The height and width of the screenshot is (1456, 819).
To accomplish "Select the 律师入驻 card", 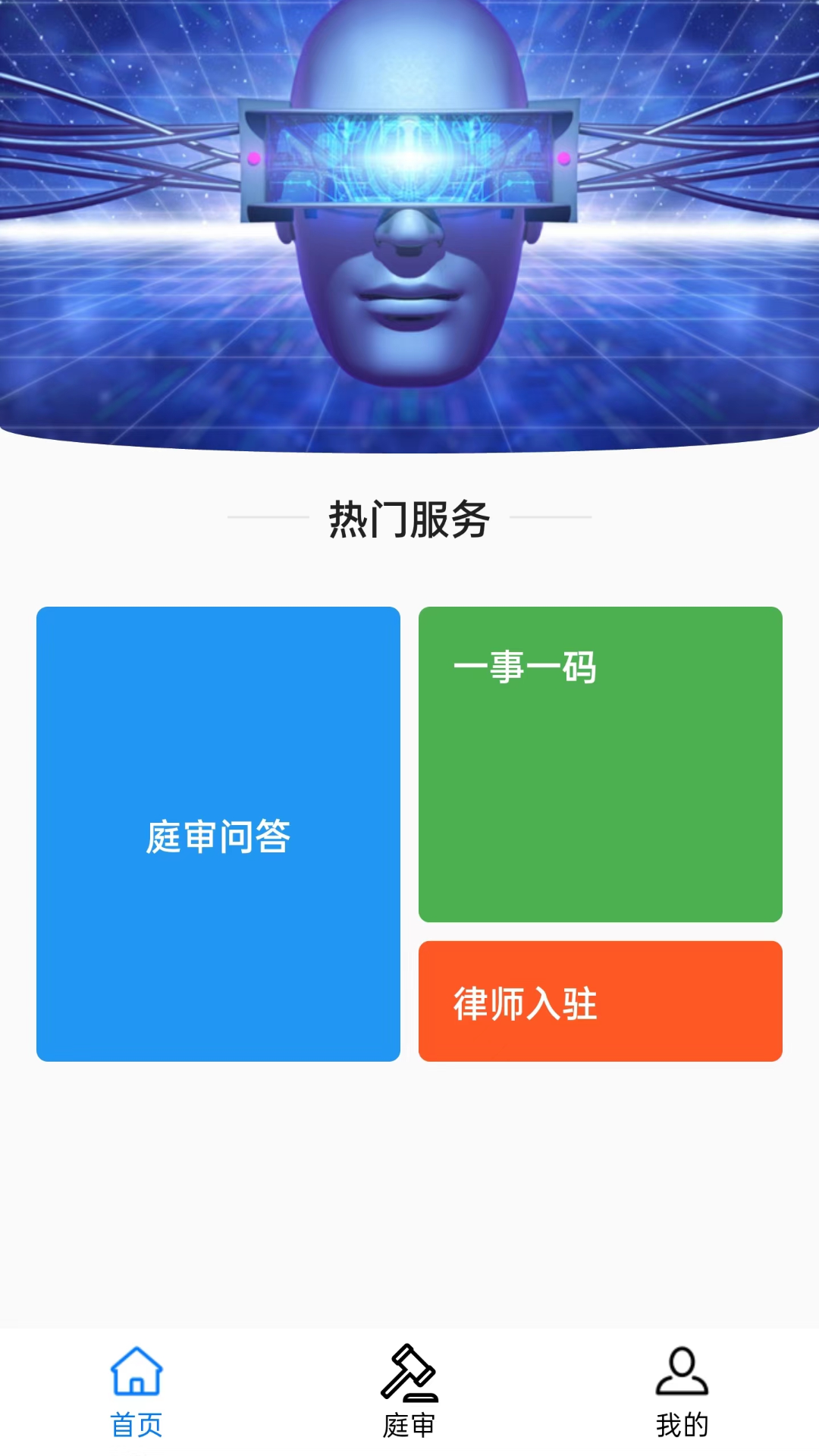I will [x=600, y=1001].
